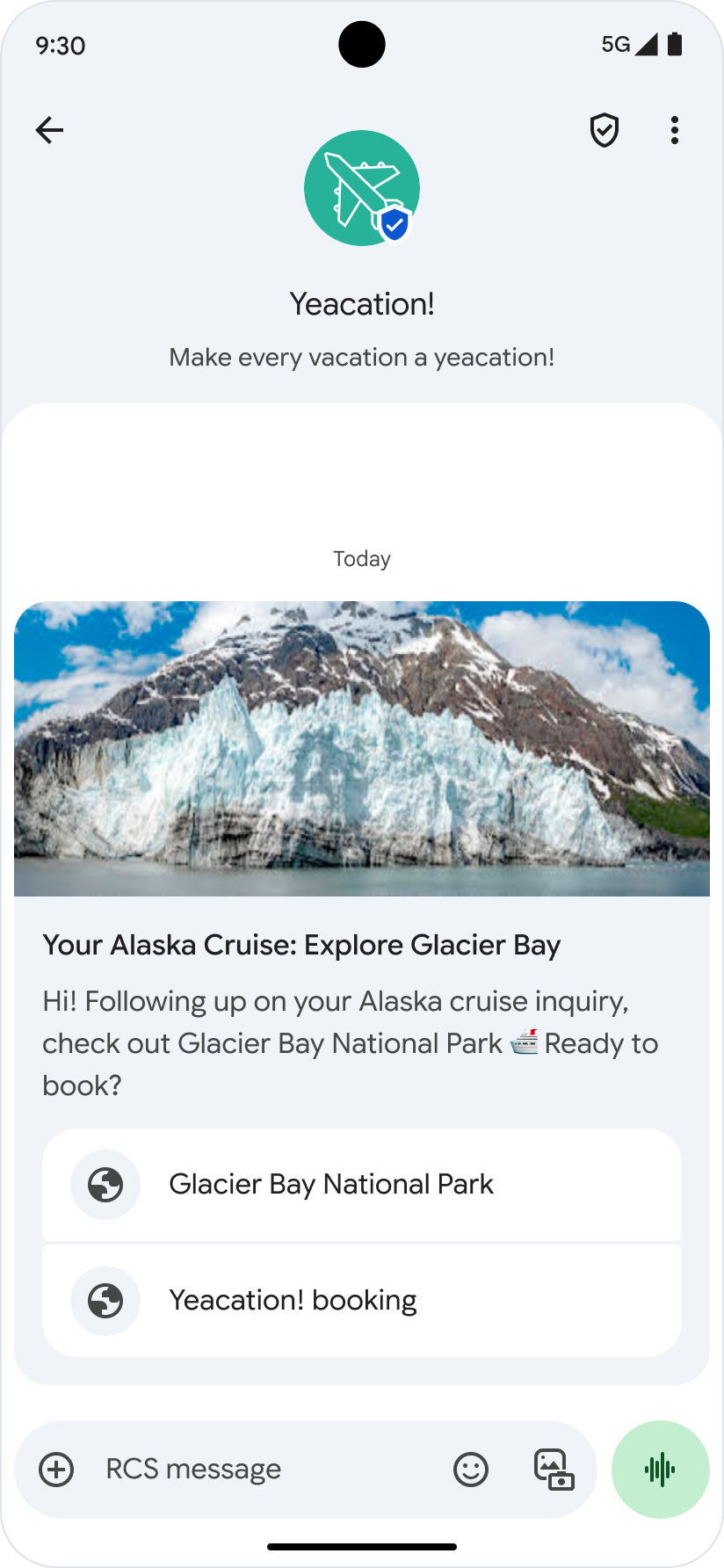This screenshot has height=1568, width=724.
Task: Go back with the arrow icon
Action: [49, 130]
